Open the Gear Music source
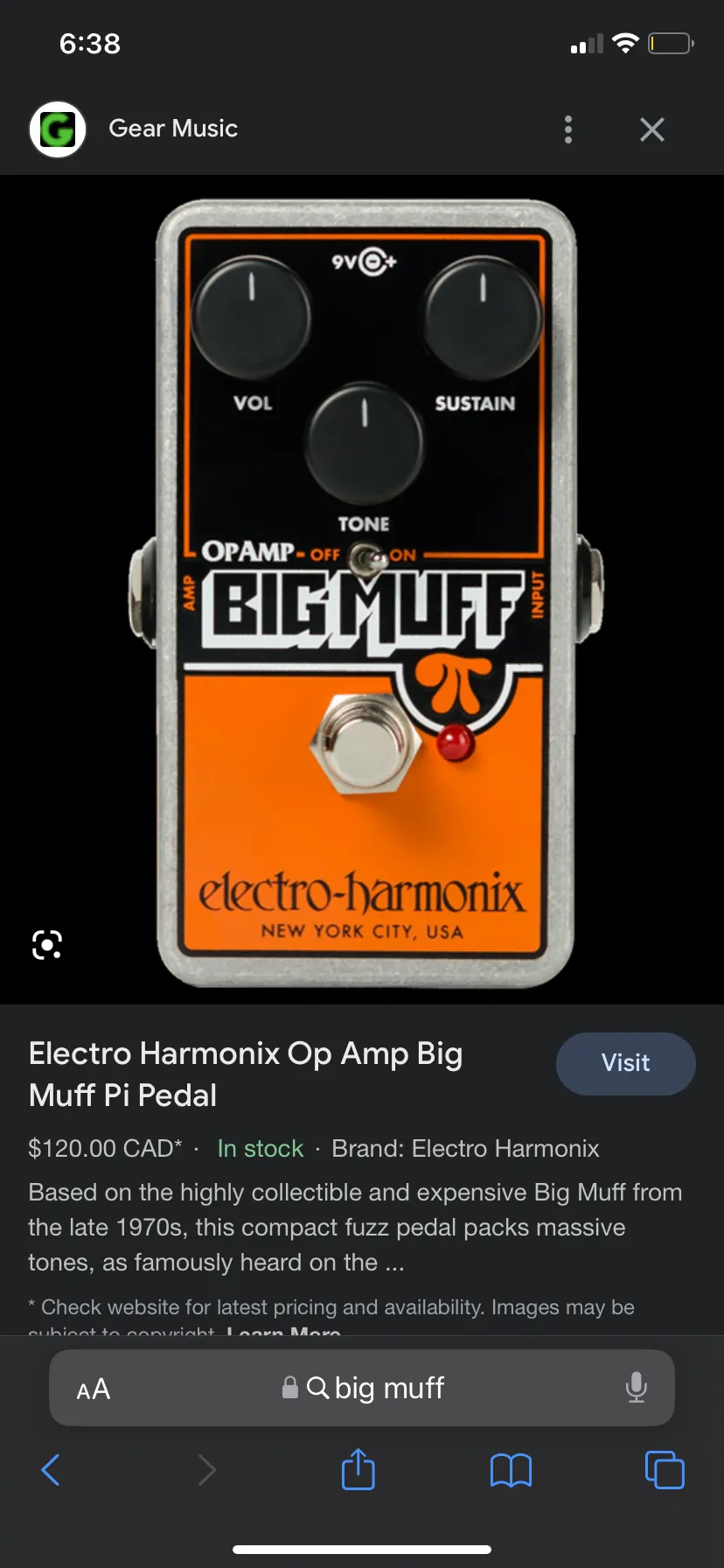The image size is (724, 1568). tap(173, 129)
